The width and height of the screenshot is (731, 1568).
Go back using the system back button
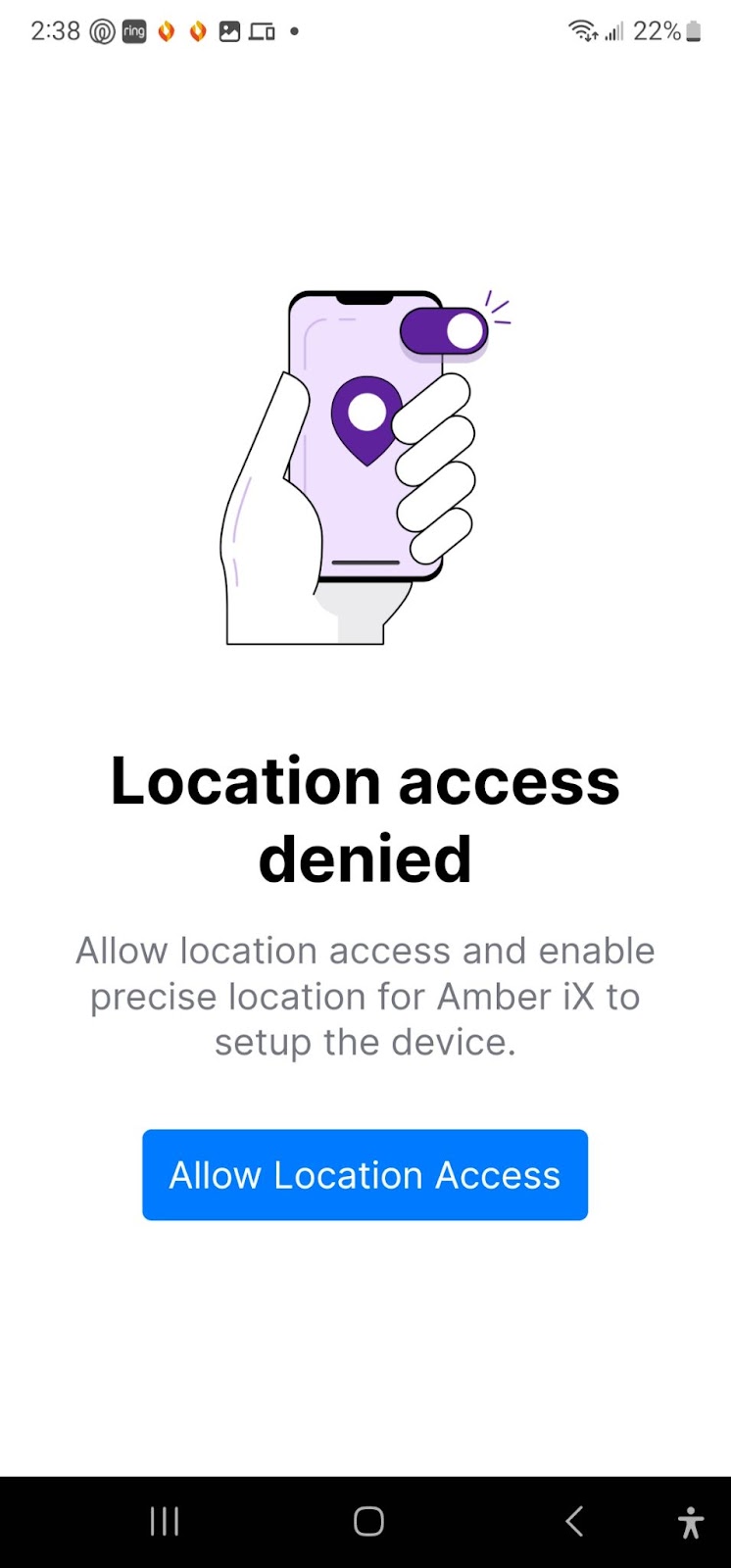coord(574,1521)
